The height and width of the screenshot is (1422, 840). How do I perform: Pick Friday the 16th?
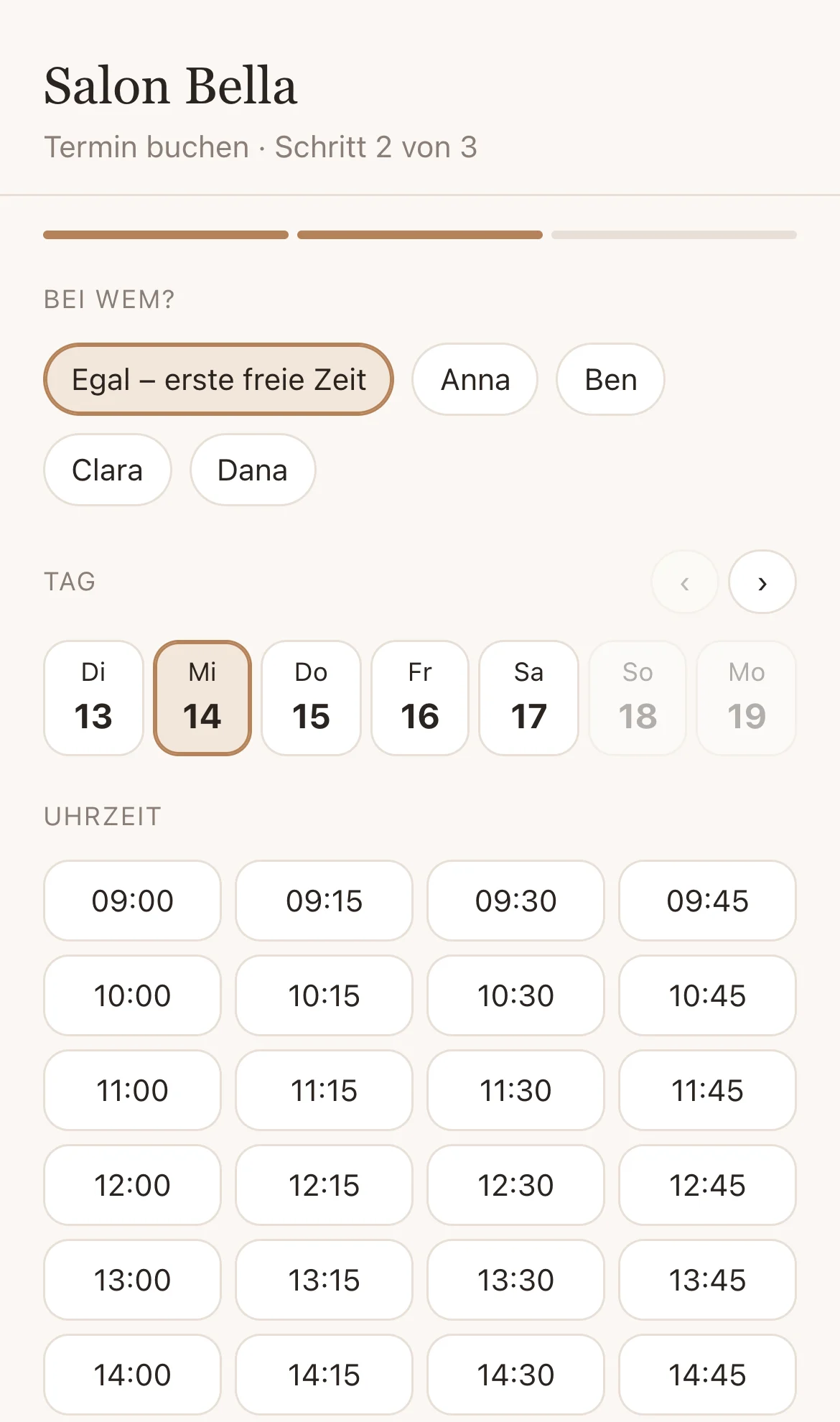420,698
